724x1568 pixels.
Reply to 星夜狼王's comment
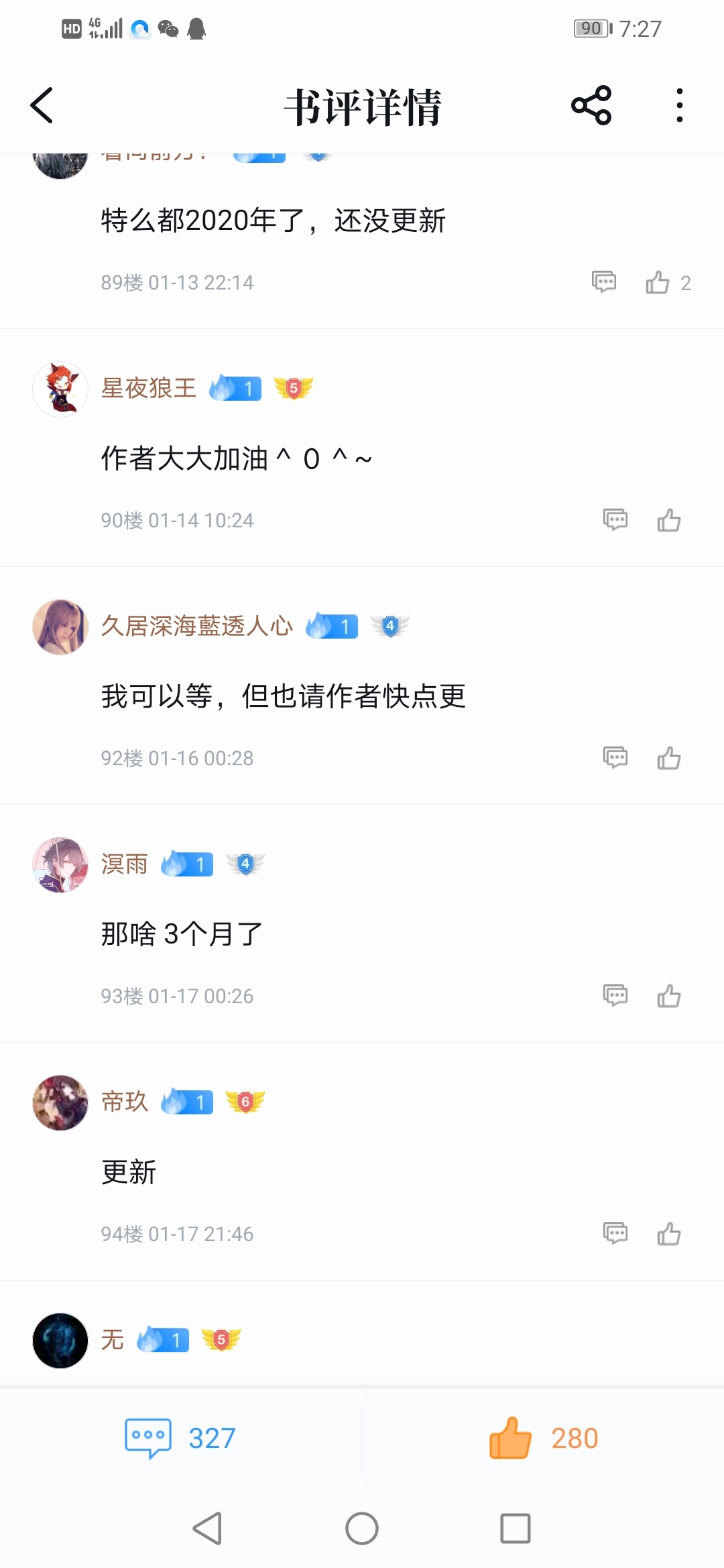(x=615, y=520)
